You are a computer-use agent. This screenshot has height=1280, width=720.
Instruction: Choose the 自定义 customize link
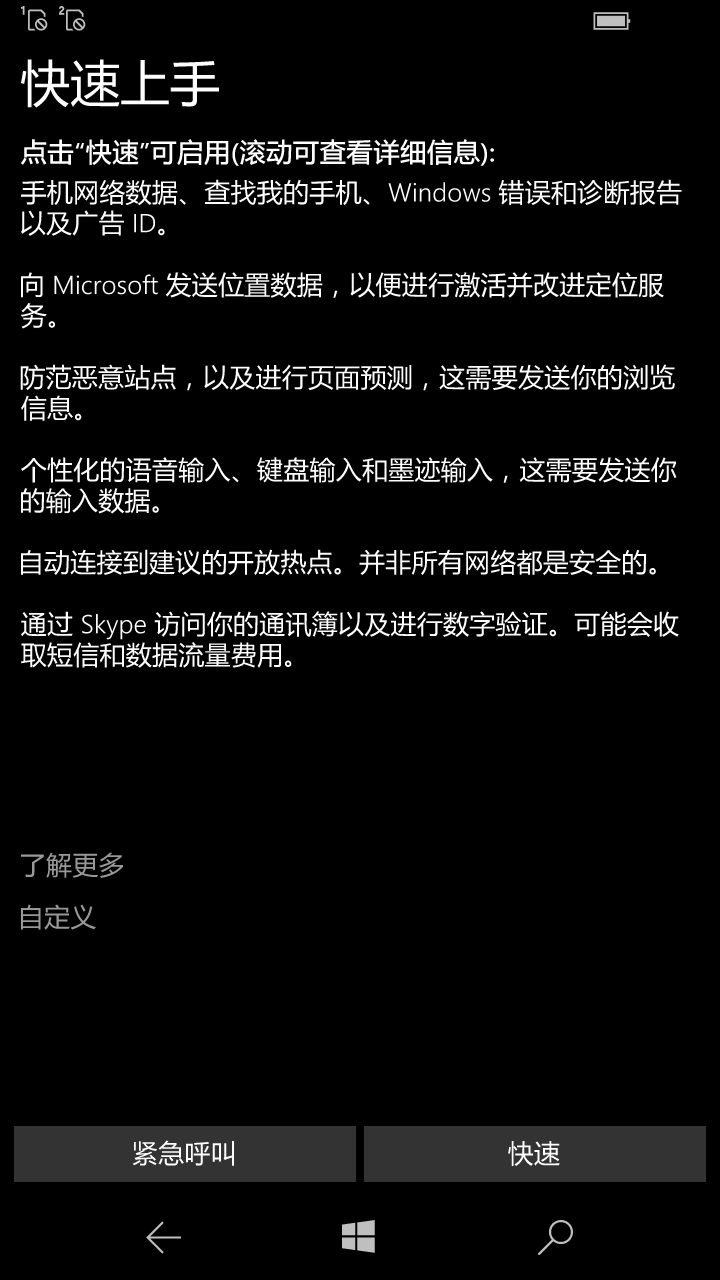(x=58, y=917)
